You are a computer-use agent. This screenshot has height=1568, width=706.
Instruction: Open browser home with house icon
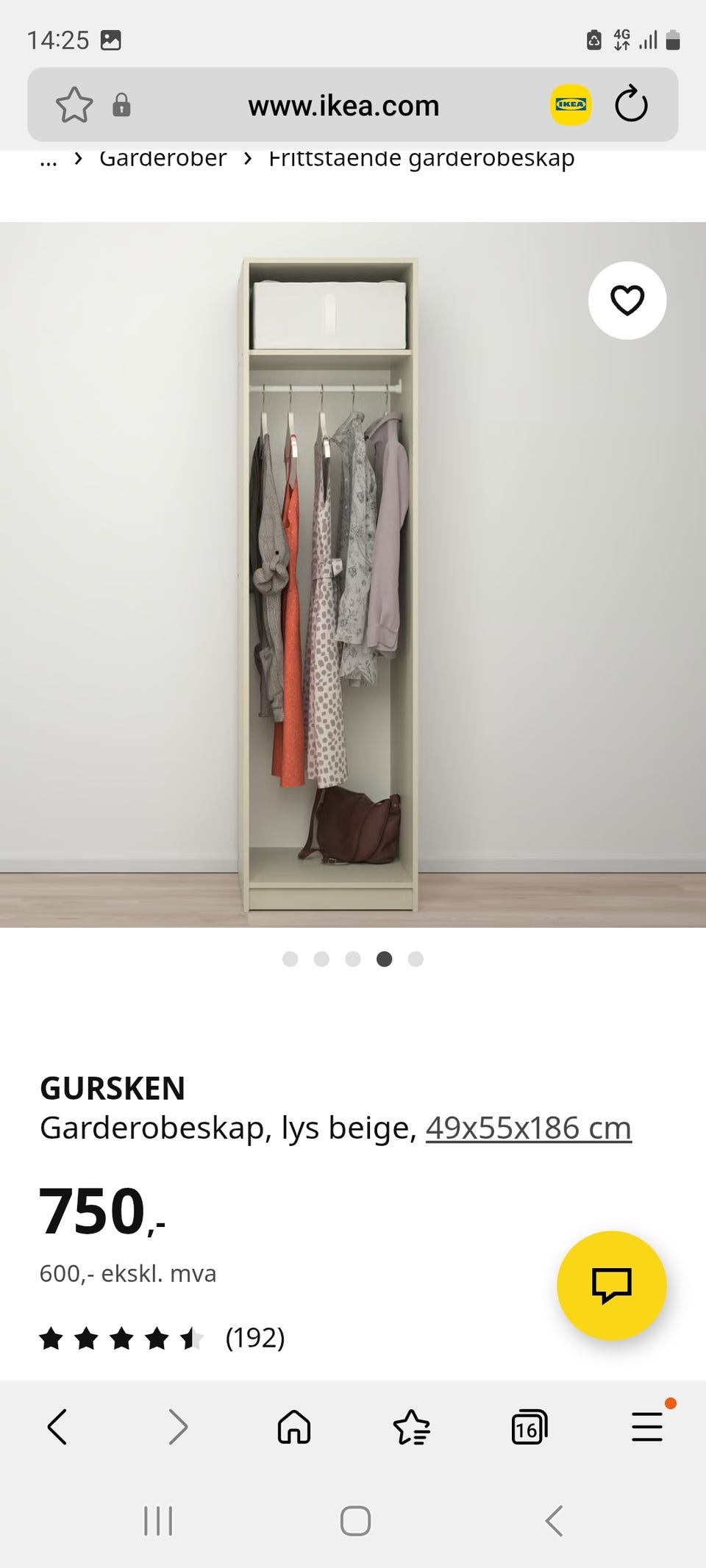293,1428
